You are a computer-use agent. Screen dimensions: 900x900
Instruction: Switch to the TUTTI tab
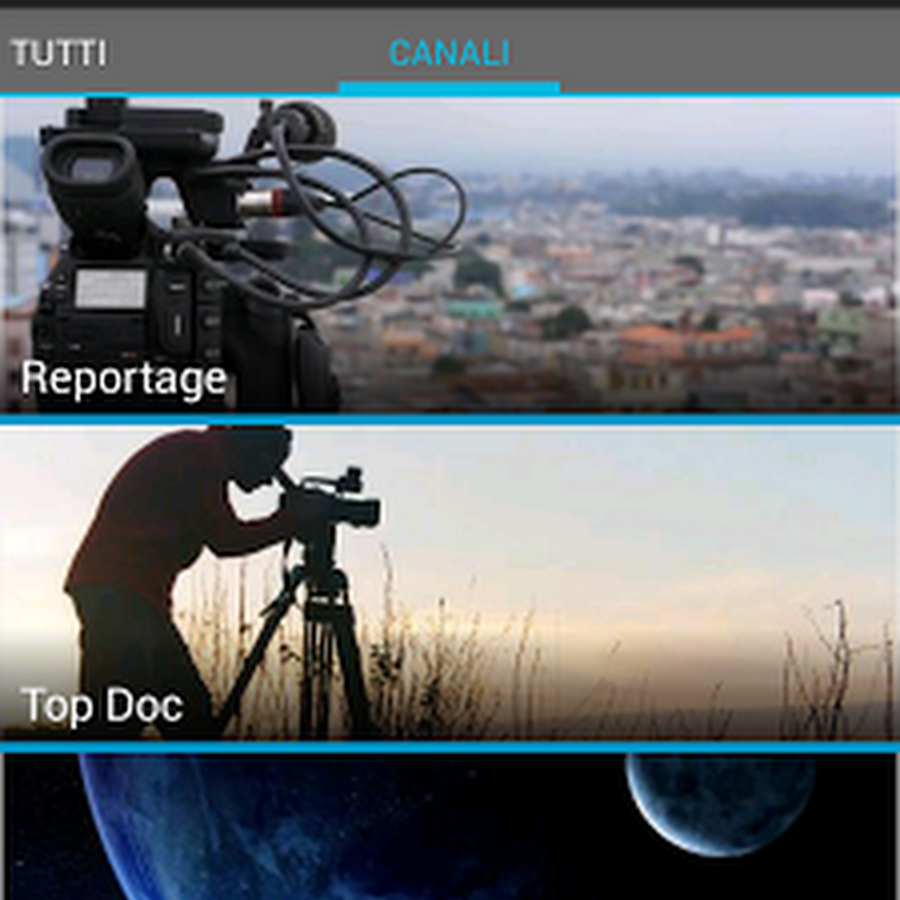pyautogui.click(x=58, y=53)
